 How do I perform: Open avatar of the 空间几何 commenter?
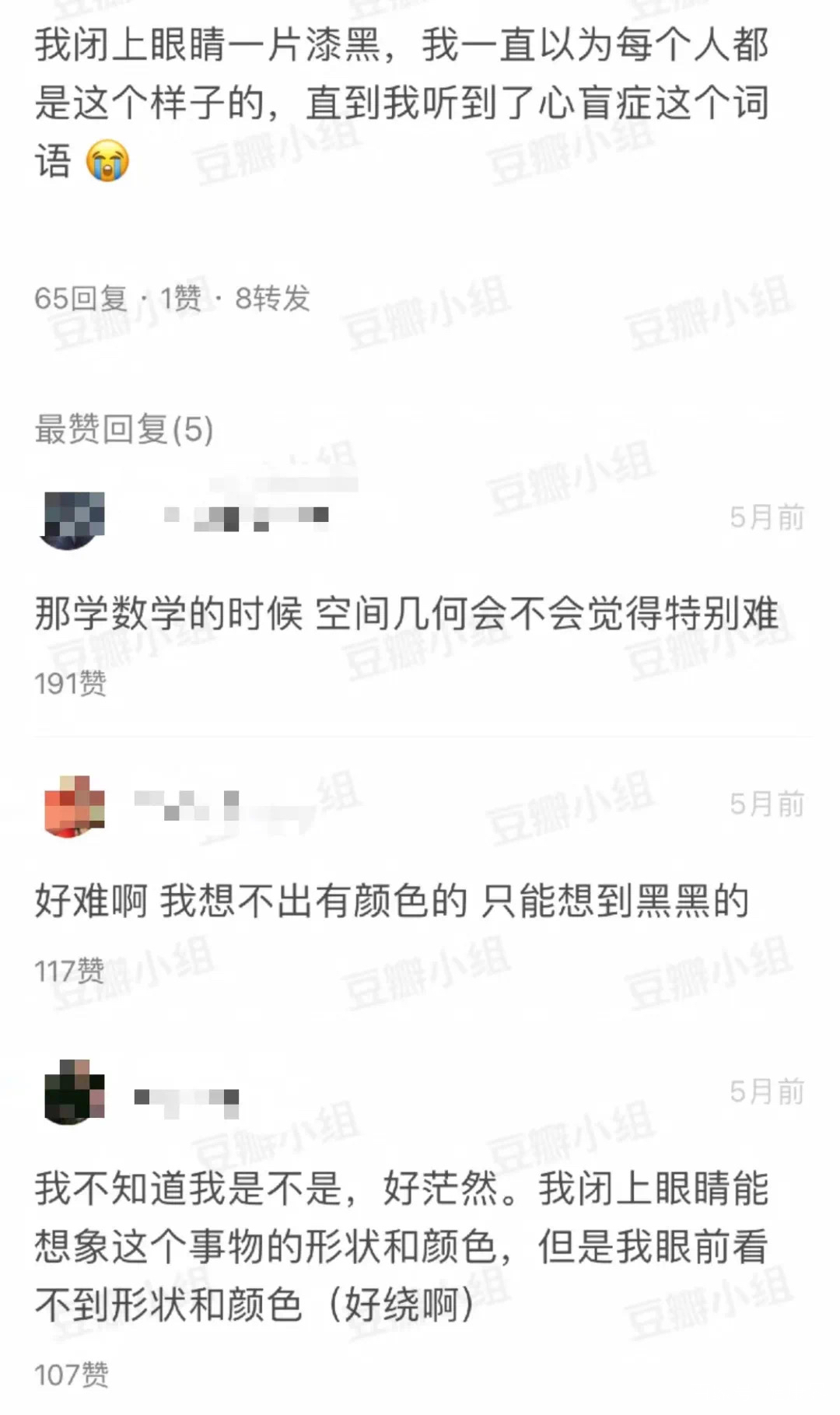point(73,520)
